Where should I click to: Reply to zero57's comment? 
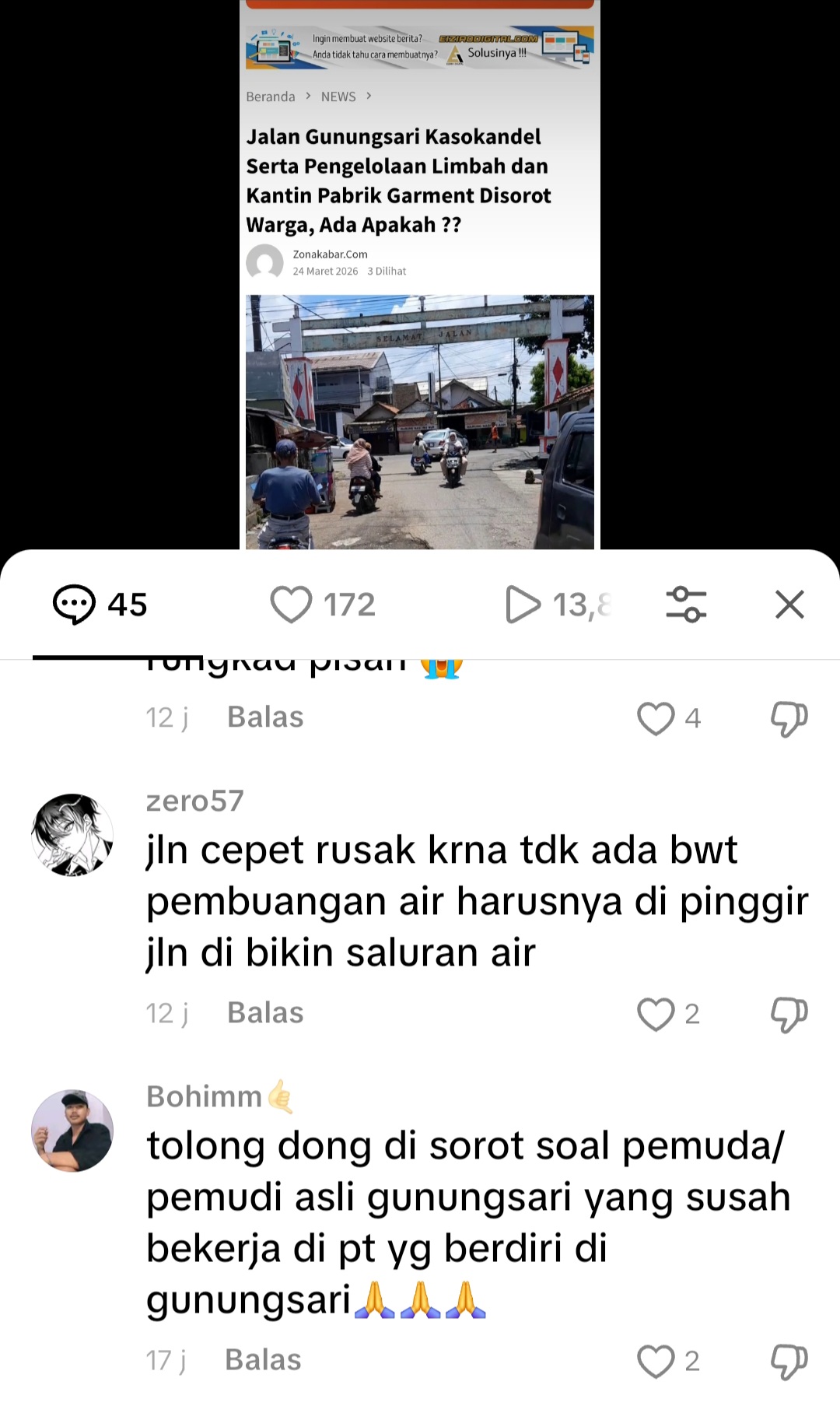265,1013
